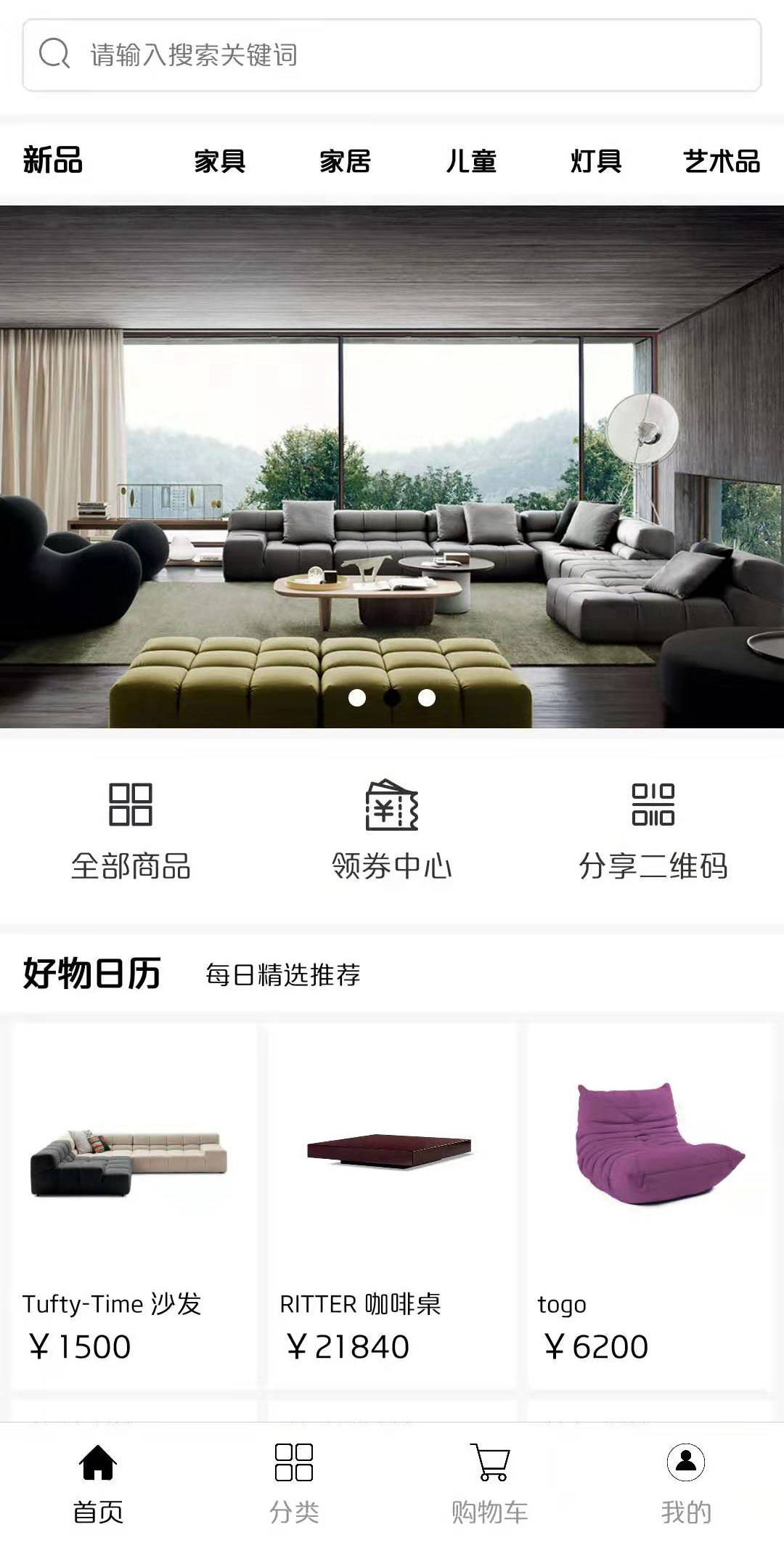This screenshot has width=784, height=1543.
Task: View the RITTER 咖啡桌 product card
Action: tap(392, 1205)
